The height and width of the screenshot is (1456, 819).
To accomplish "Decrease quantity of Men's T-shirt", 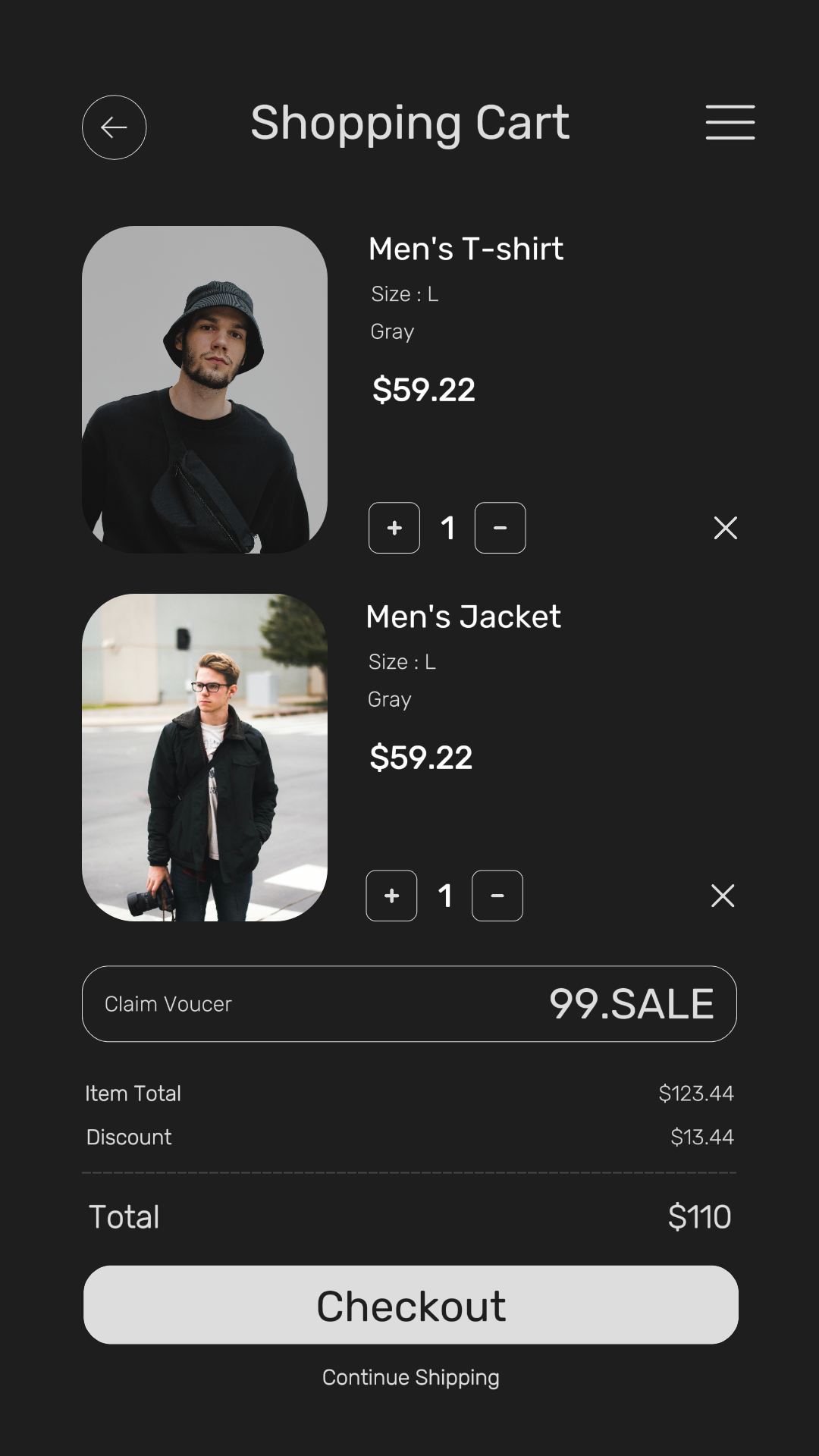I will pyautogui.click(x=500, y=528).
